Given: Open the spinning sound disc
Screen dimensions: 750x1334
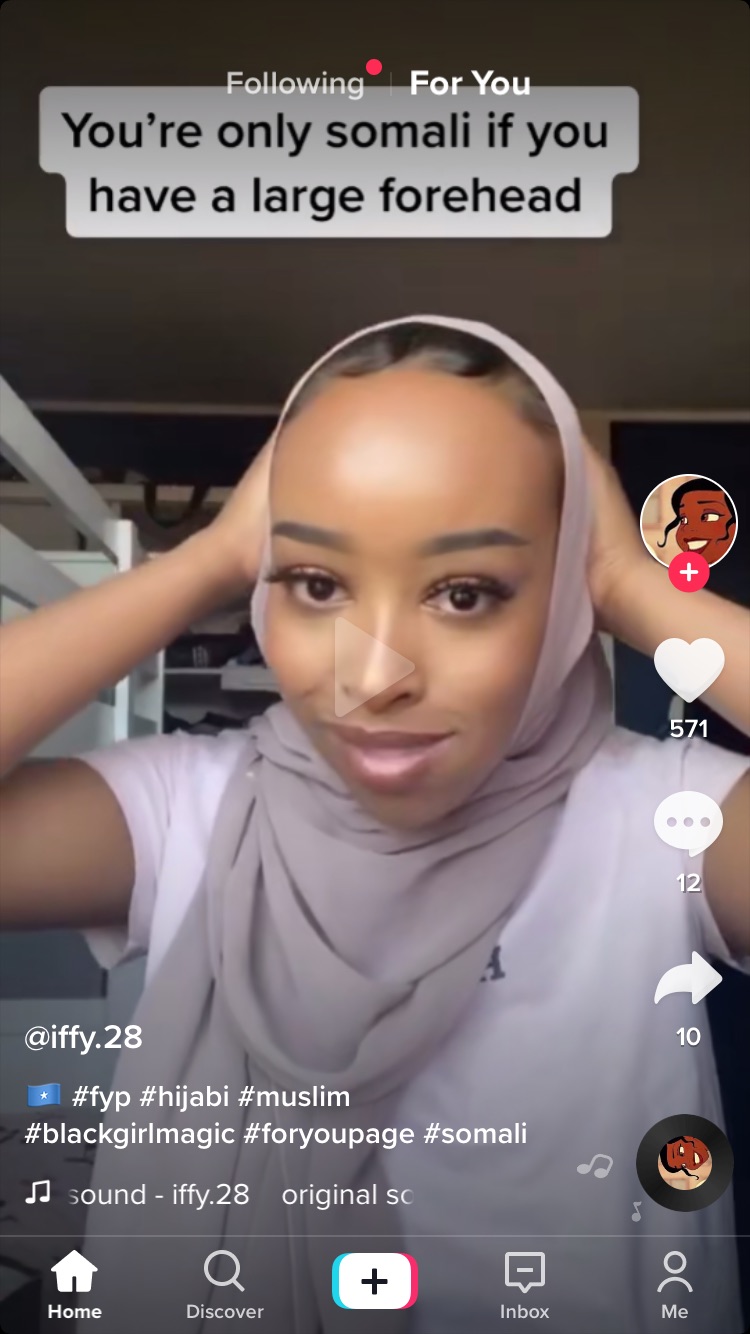Looking at the screenshot, I should [684, 1163].
